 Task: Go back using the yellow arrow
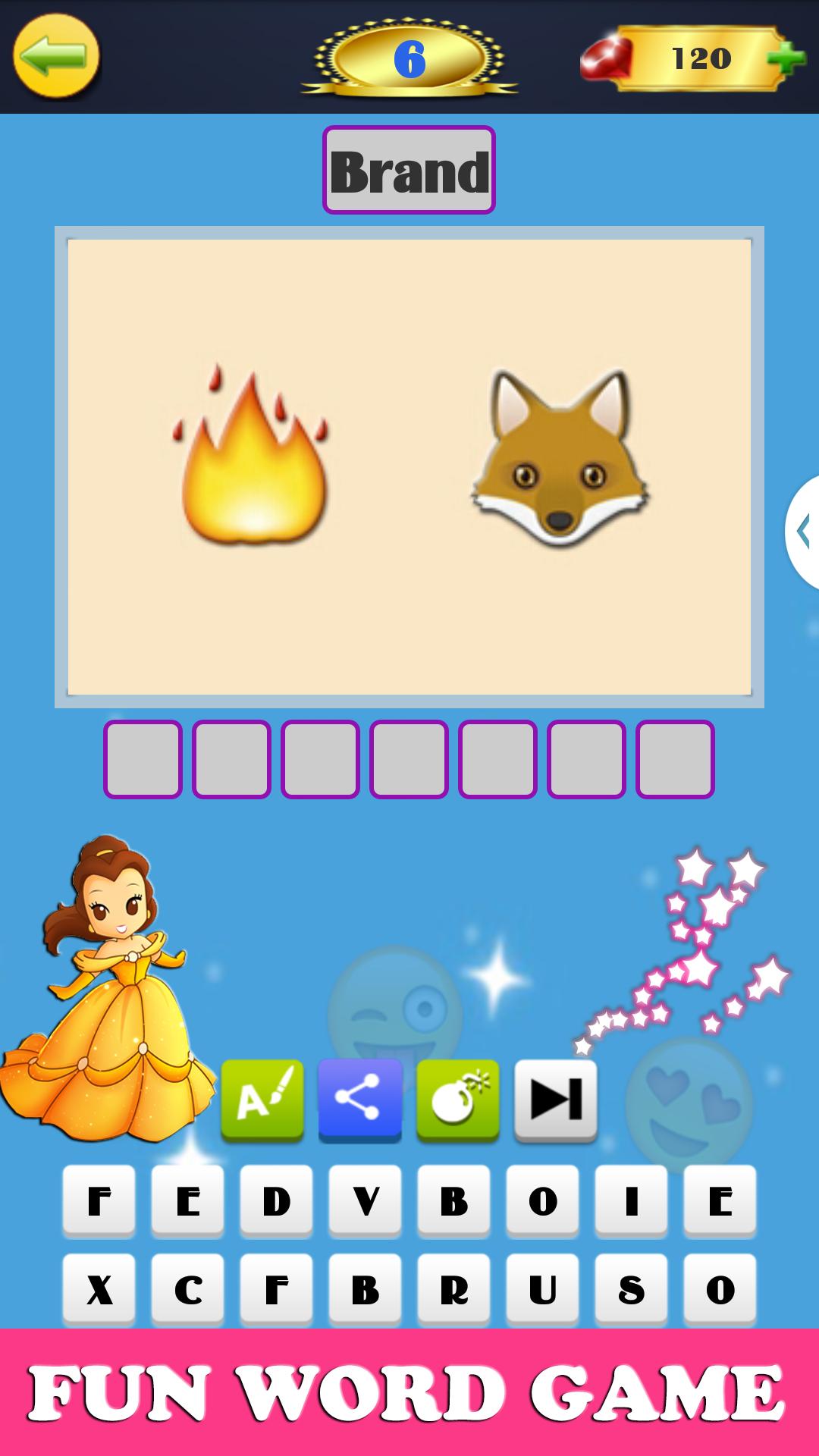[x=56, y=56]
